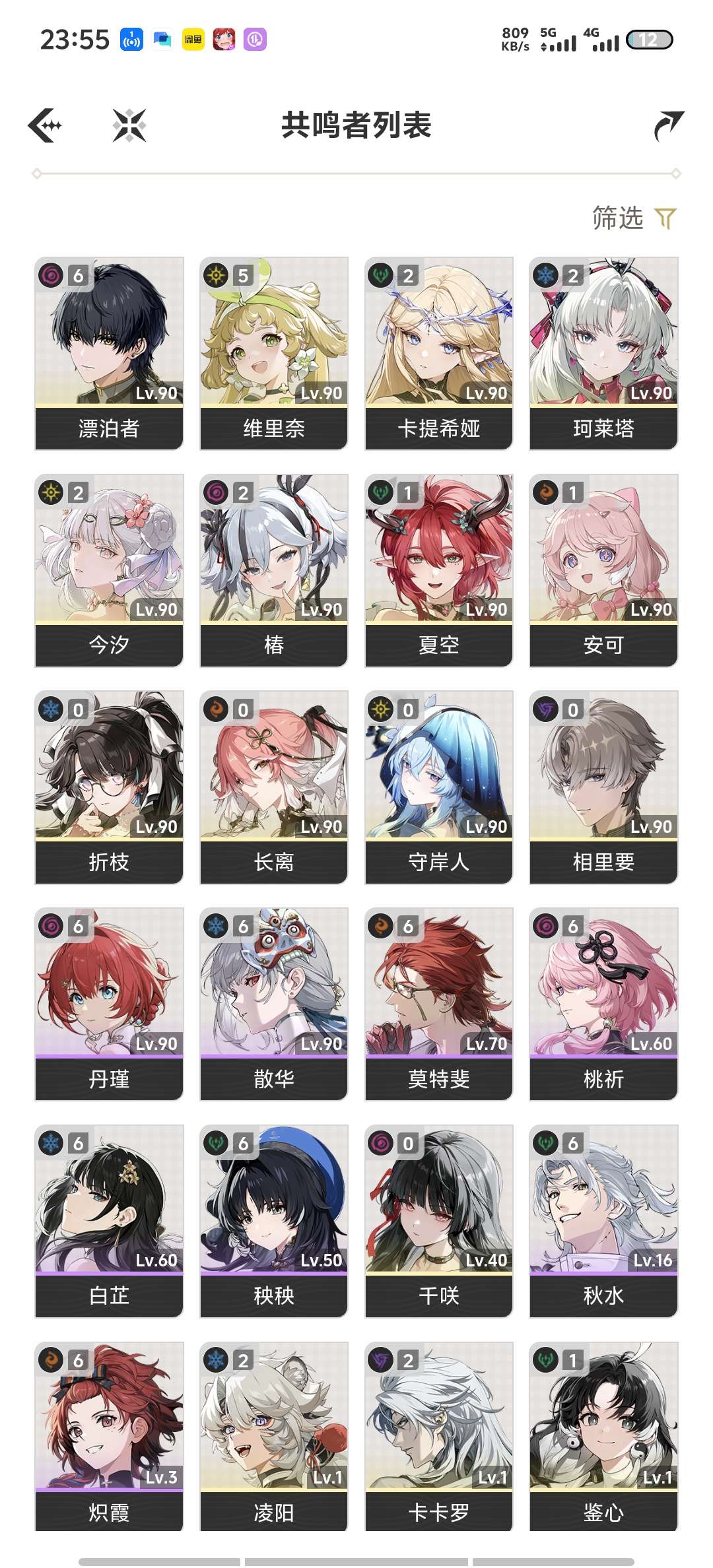Open character card 长离

pos(274,787)
